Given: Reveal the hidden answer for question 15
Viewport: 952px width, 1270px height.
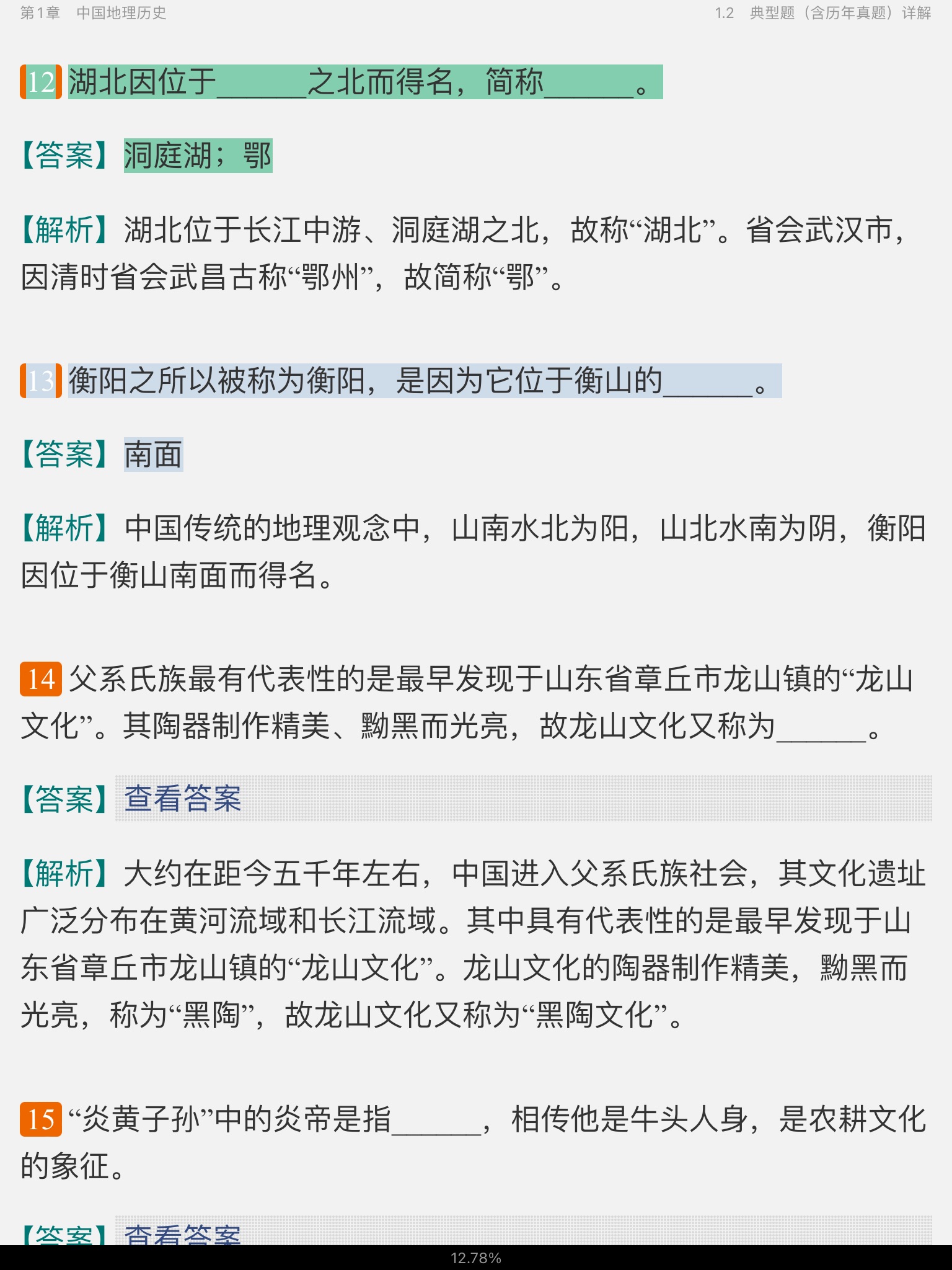Looking at the screenshot, I should (x=183, y=1234).
